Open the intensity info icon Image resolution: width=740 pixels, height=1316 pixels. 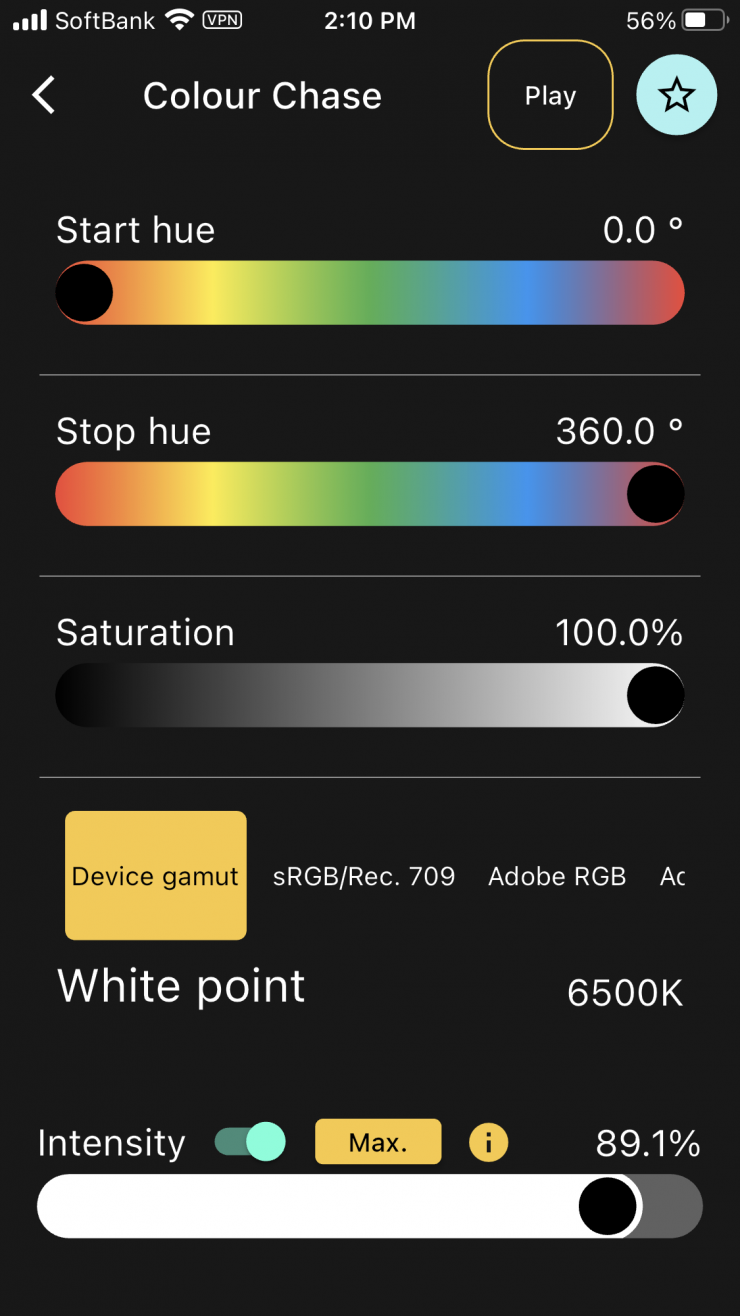pyautogui.click(x=488, y=1142)
